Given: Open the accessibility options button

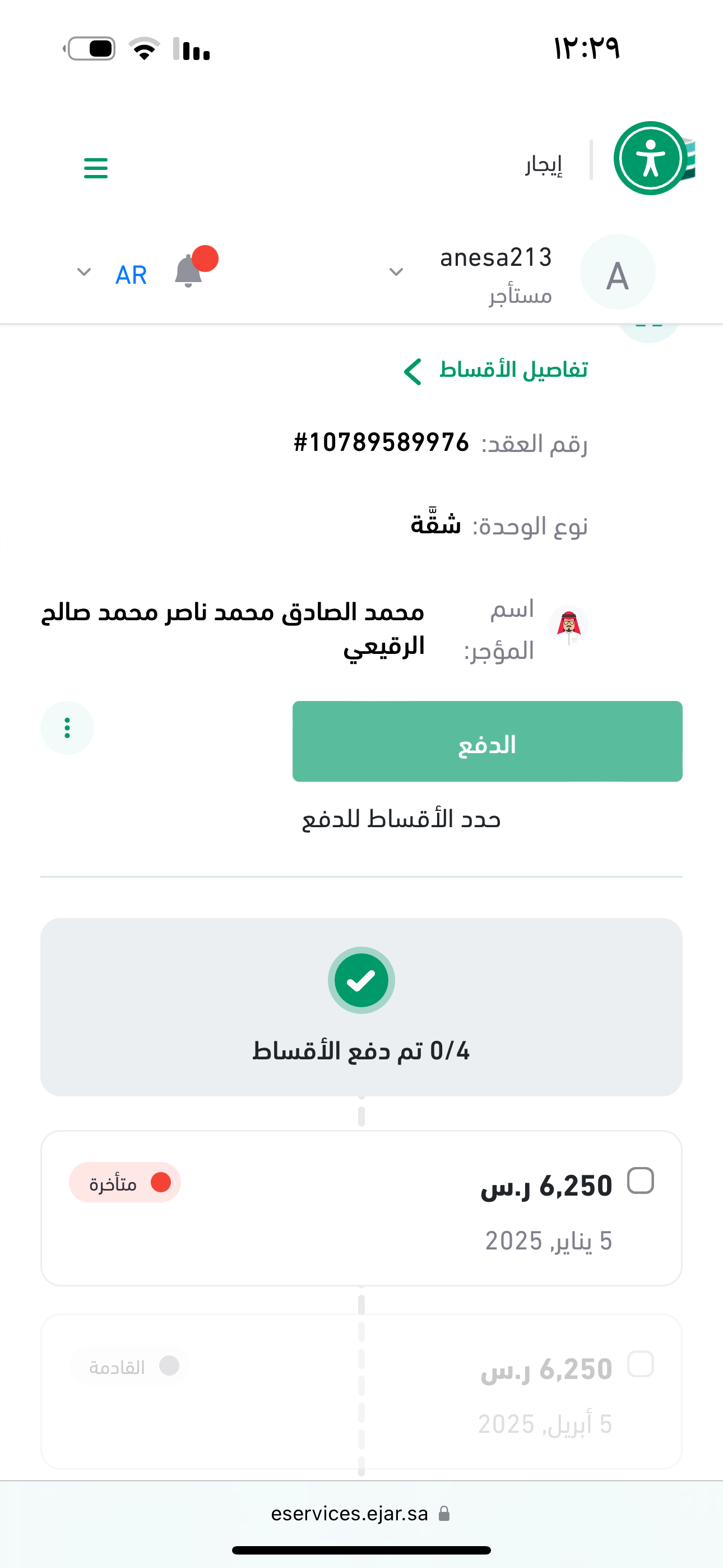Looking at the screenshot, I should (x=650, y=158).
